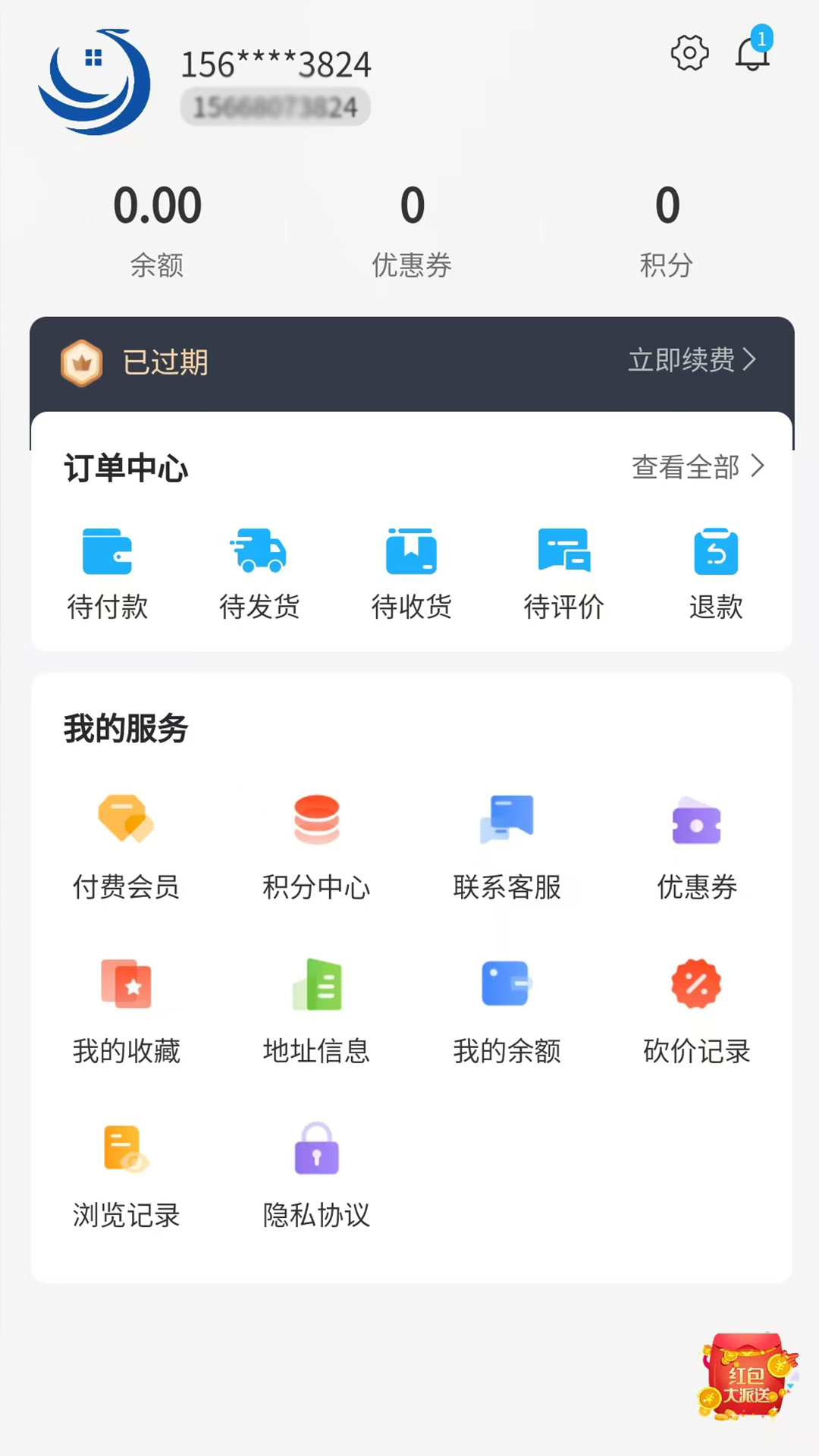Open the 待付款 pending payment orders
Image resolution: width=819 pixels, height=1456 pixels.
108,573
